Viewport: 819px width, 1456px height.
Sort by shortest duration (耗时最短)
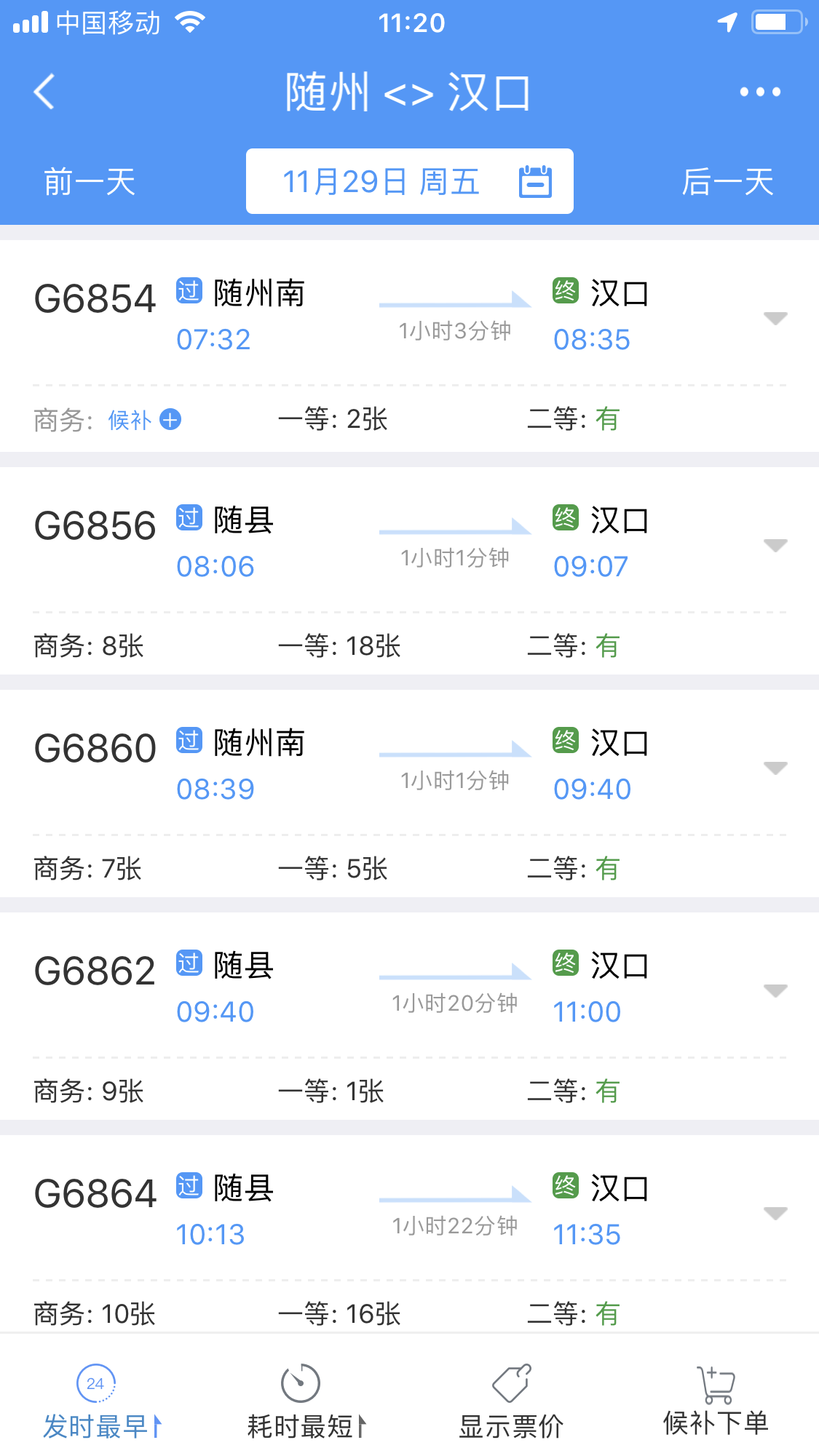tap(306, 1402)
